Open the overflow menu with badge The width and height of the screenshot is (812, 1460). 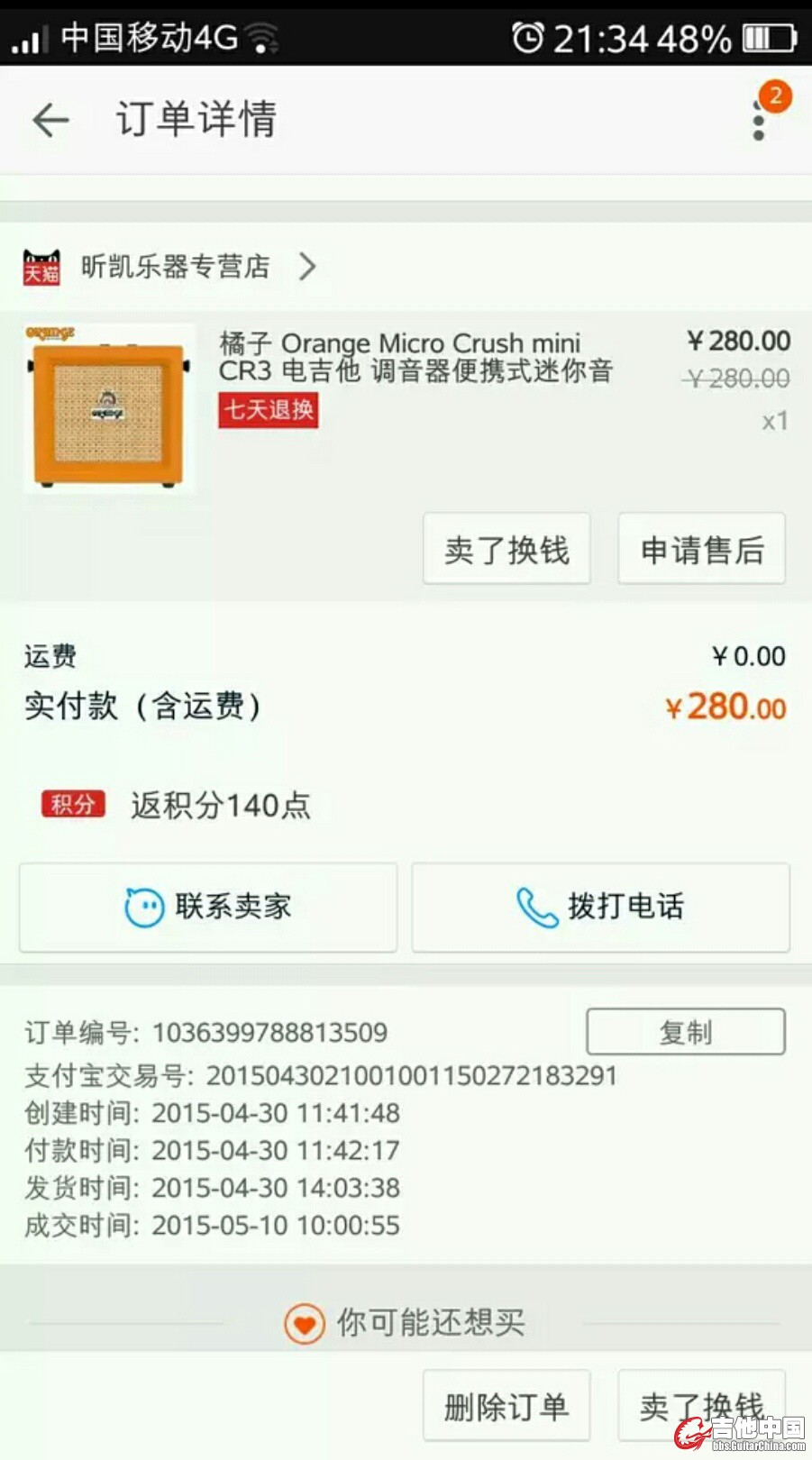point(759,121)
